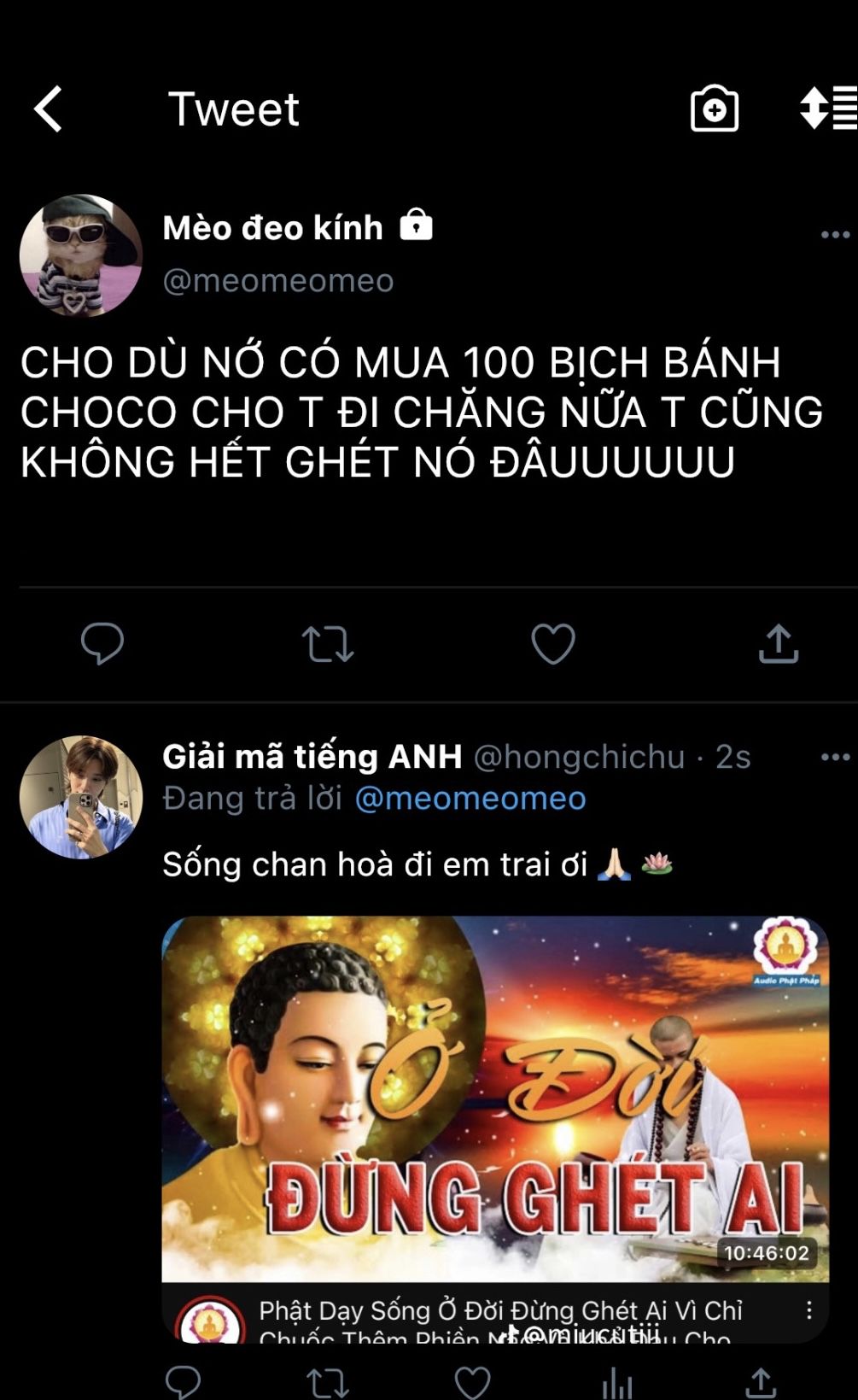
Task: Open the reply sorting icon in header
Action: point(827,108)
